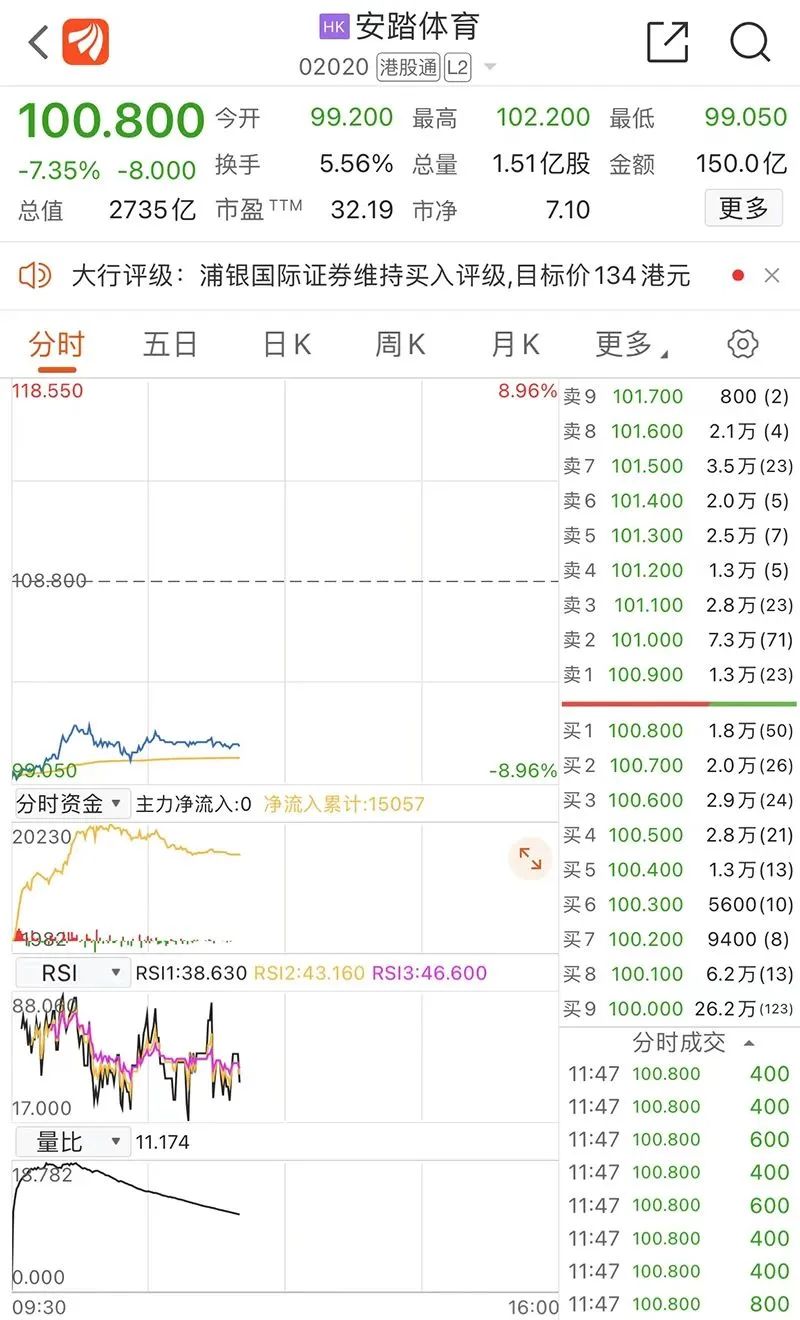The height and width of the screenshot is (1320, 800).
Task: Select the 月K chart tab
Action: click(x=515, y=345)
